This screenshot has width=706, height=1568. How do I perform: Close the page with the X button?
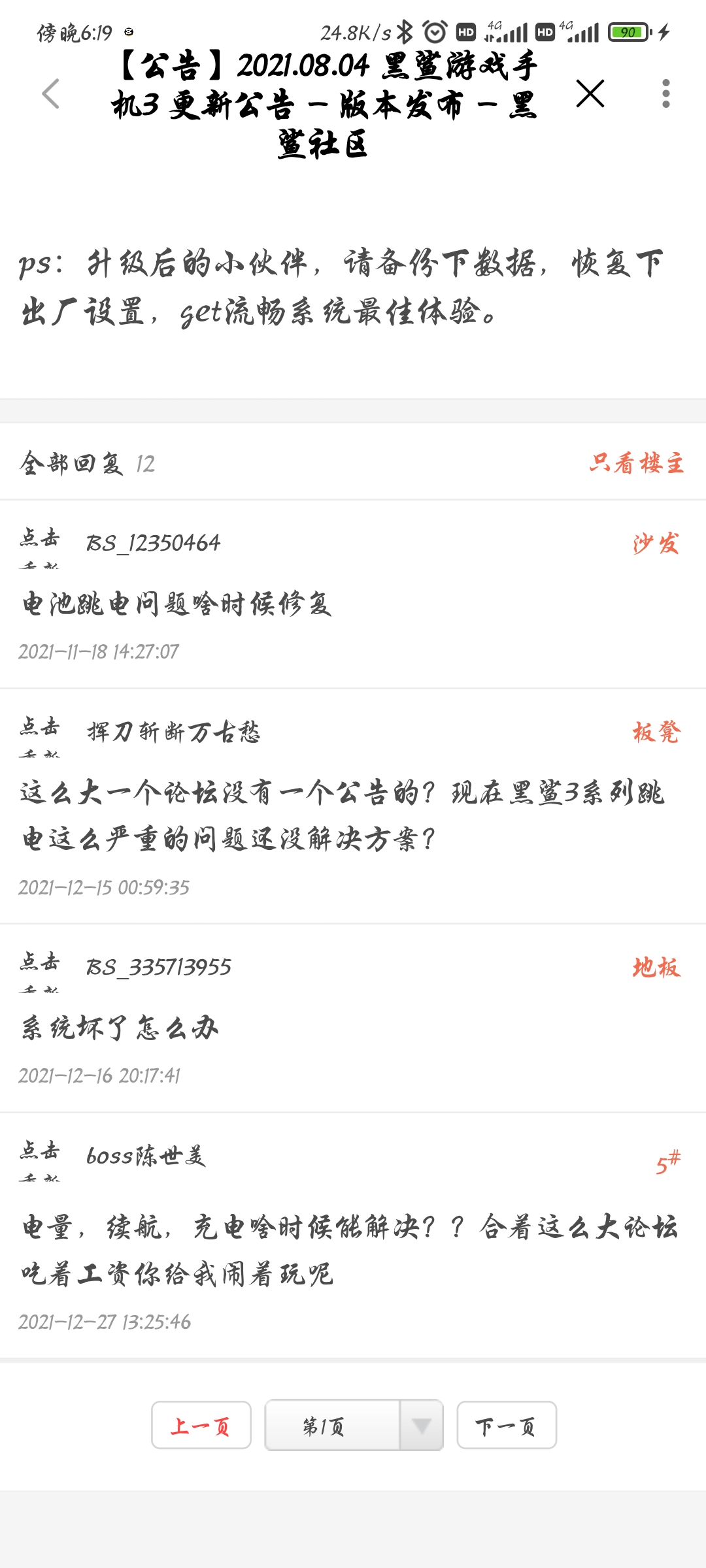(590, 93)
